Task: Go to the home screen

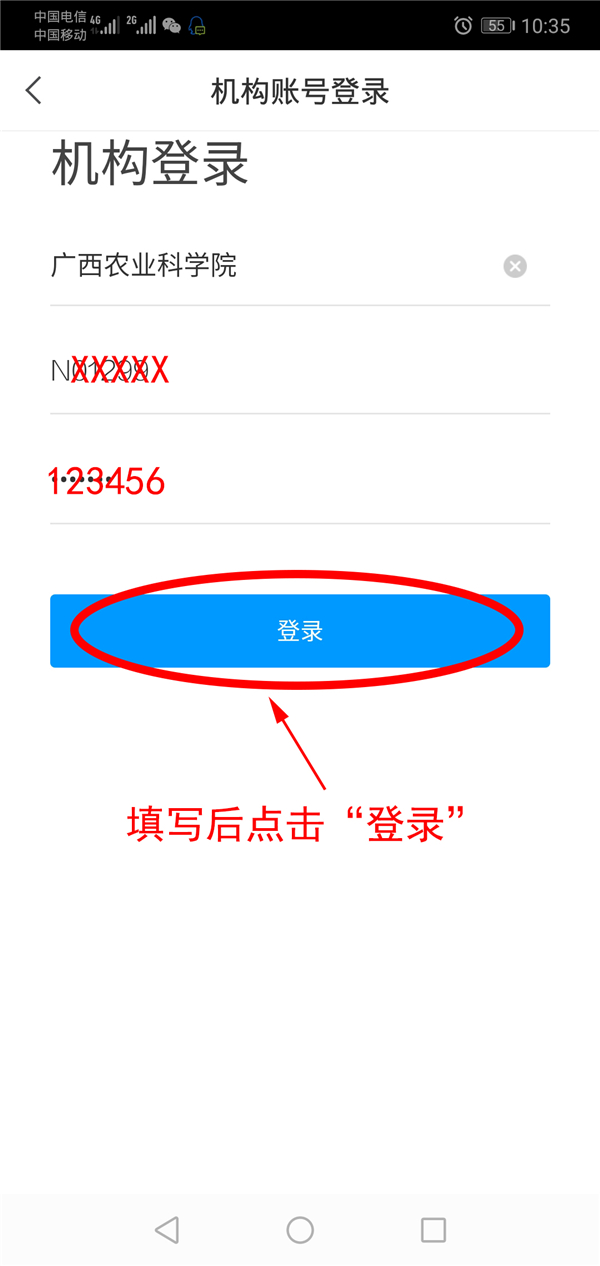Action: click(300, 1229)
